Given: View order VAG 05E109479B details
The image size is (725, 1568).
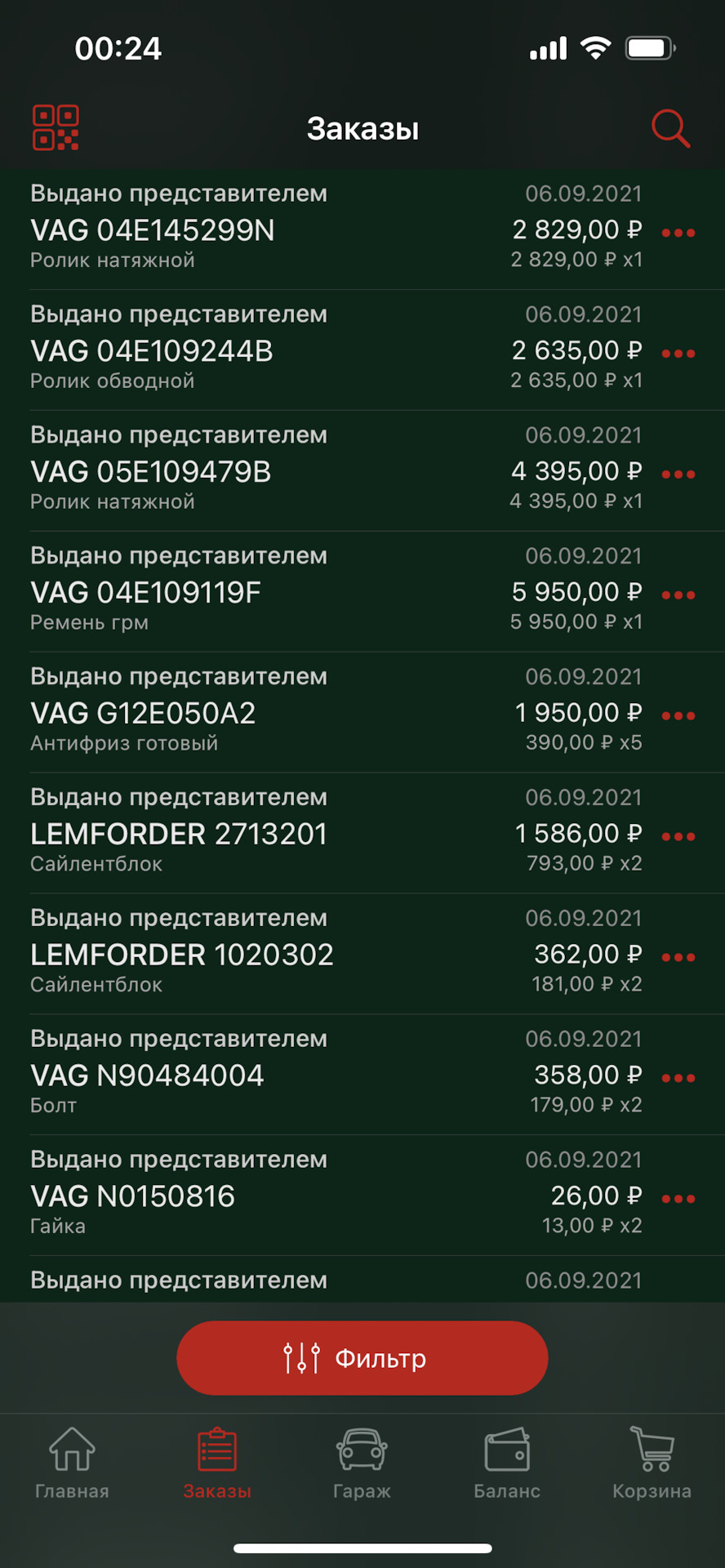Looking at the screenshot, I should coord(245,472).
